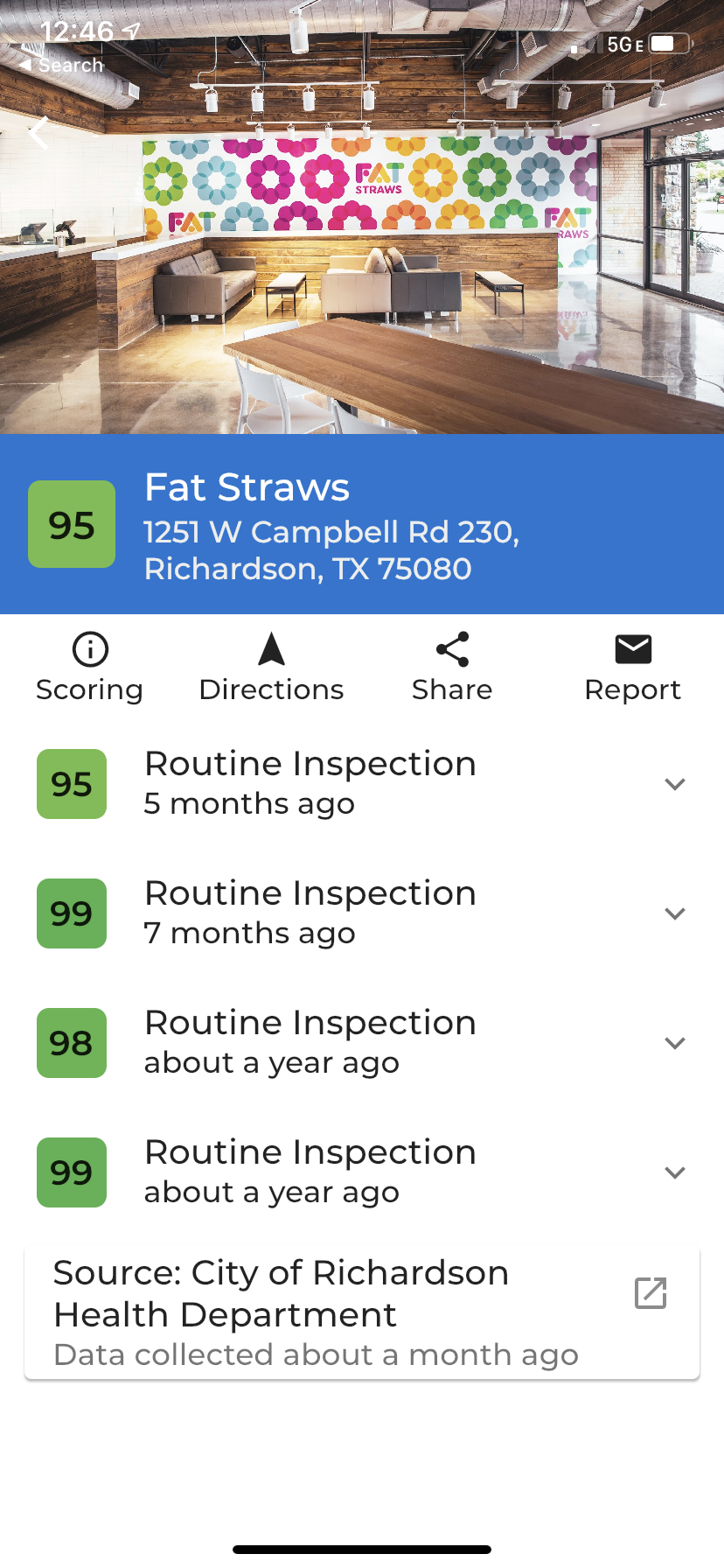Open the City of Richardson Health Department source

[362, 1314]
